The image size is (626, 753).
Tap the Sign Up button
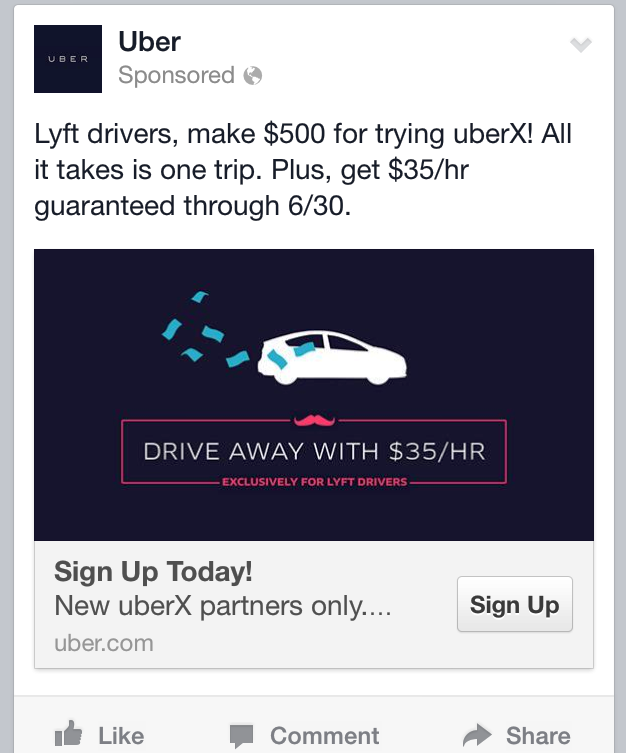tap(514, 604)
